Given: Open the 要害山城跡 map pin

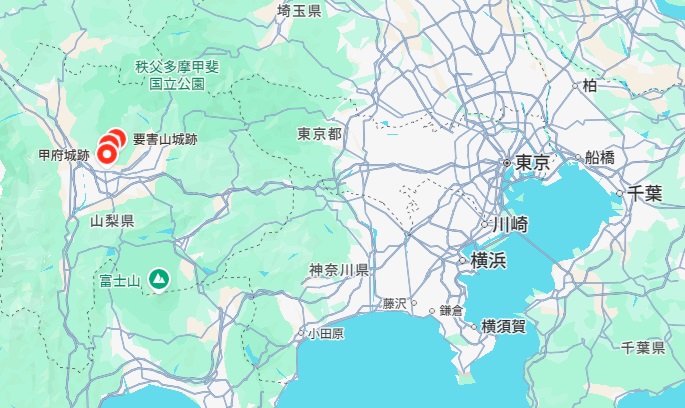Looking at the screenshot, I should coord(118,137).
